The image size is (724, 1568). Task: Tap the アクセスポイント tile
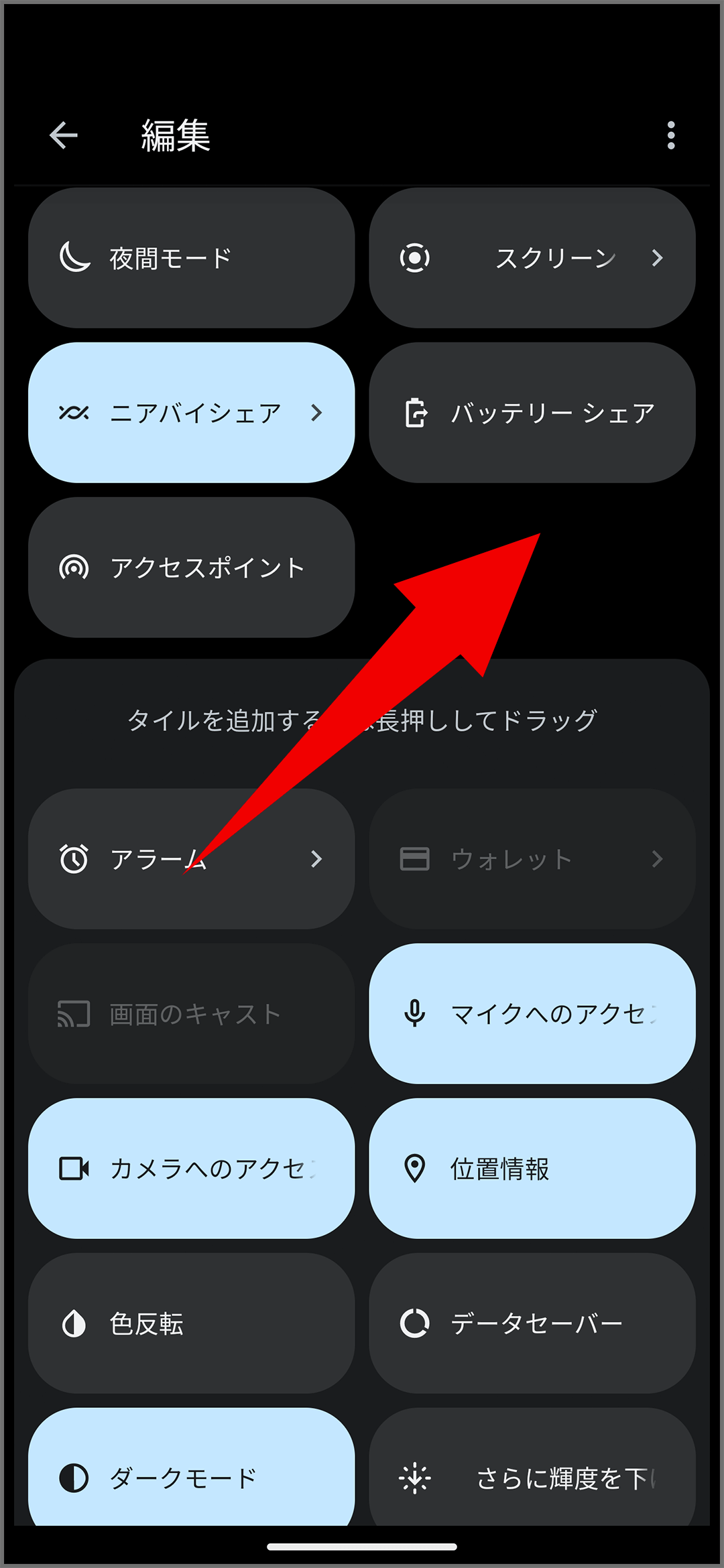(x=191, y=568)
